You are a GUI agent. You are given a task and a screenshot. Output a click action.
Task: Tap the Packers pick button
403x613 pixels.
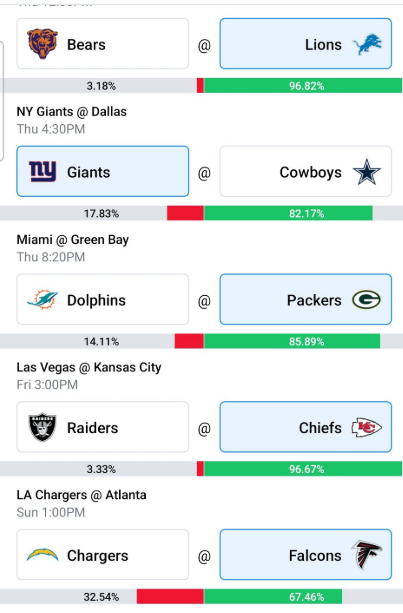[x=306, y=299]
